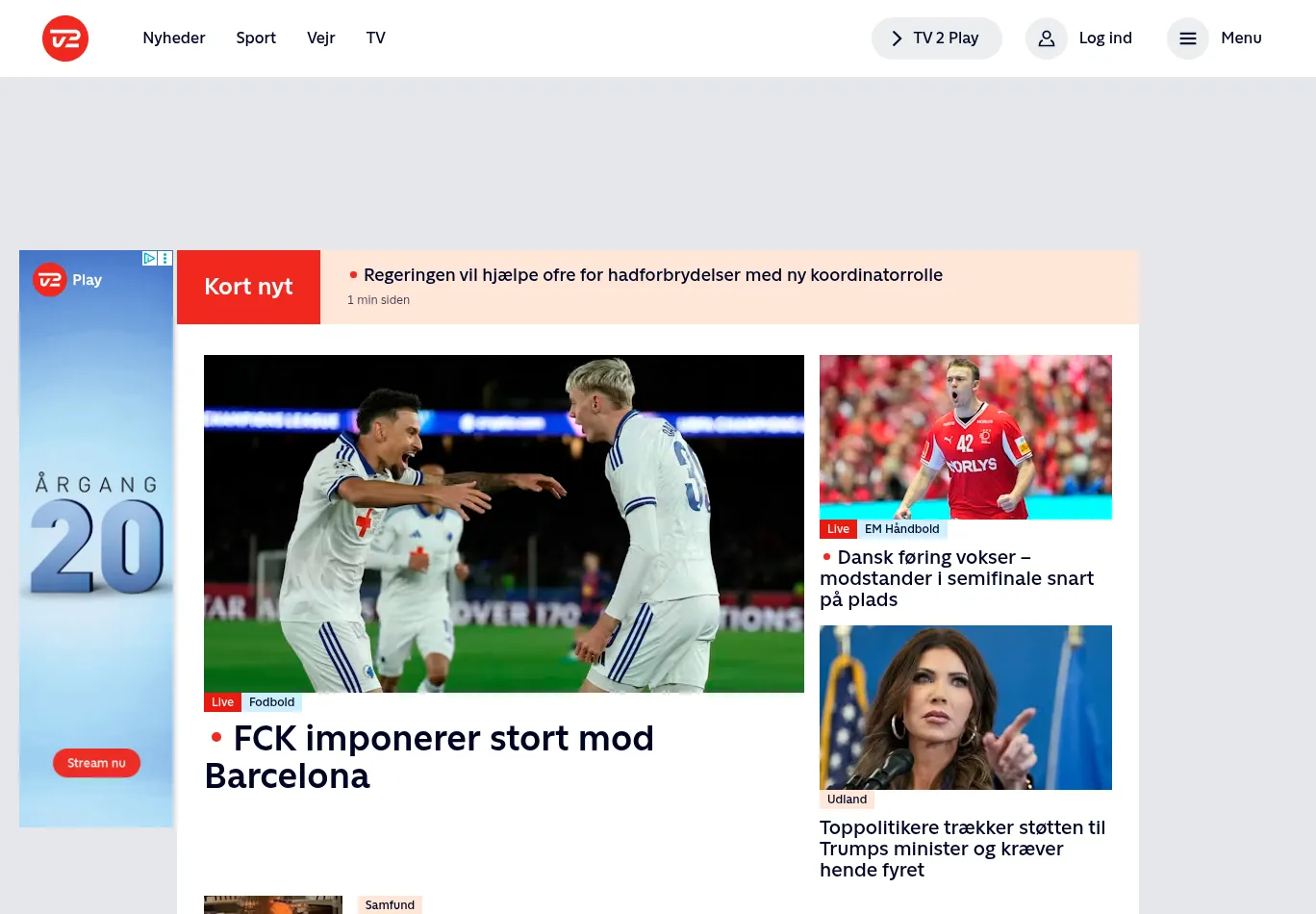1316x914 pixels.
Task: Go to the TV 2 homepage logo
Action: pyautogui.click(x=65, y=38)
